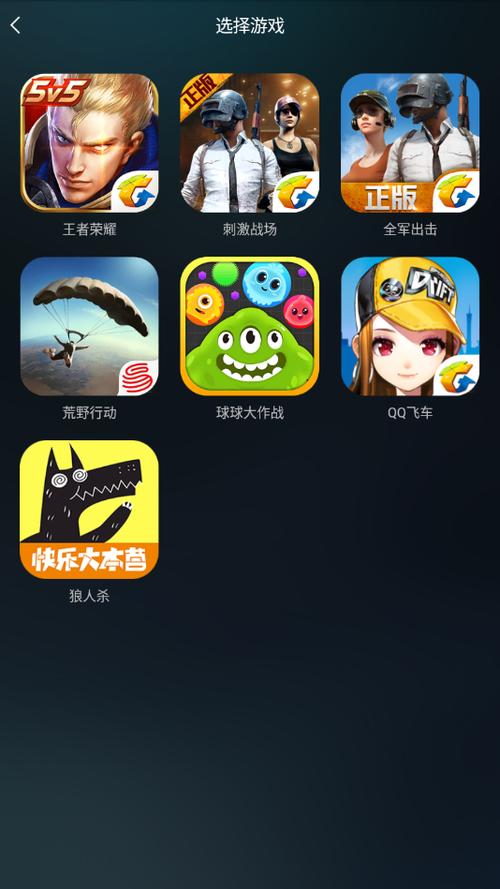This screenshot has height=889, width=500.
Task: Pick the 全军出击 game
Action: point(410,143)
